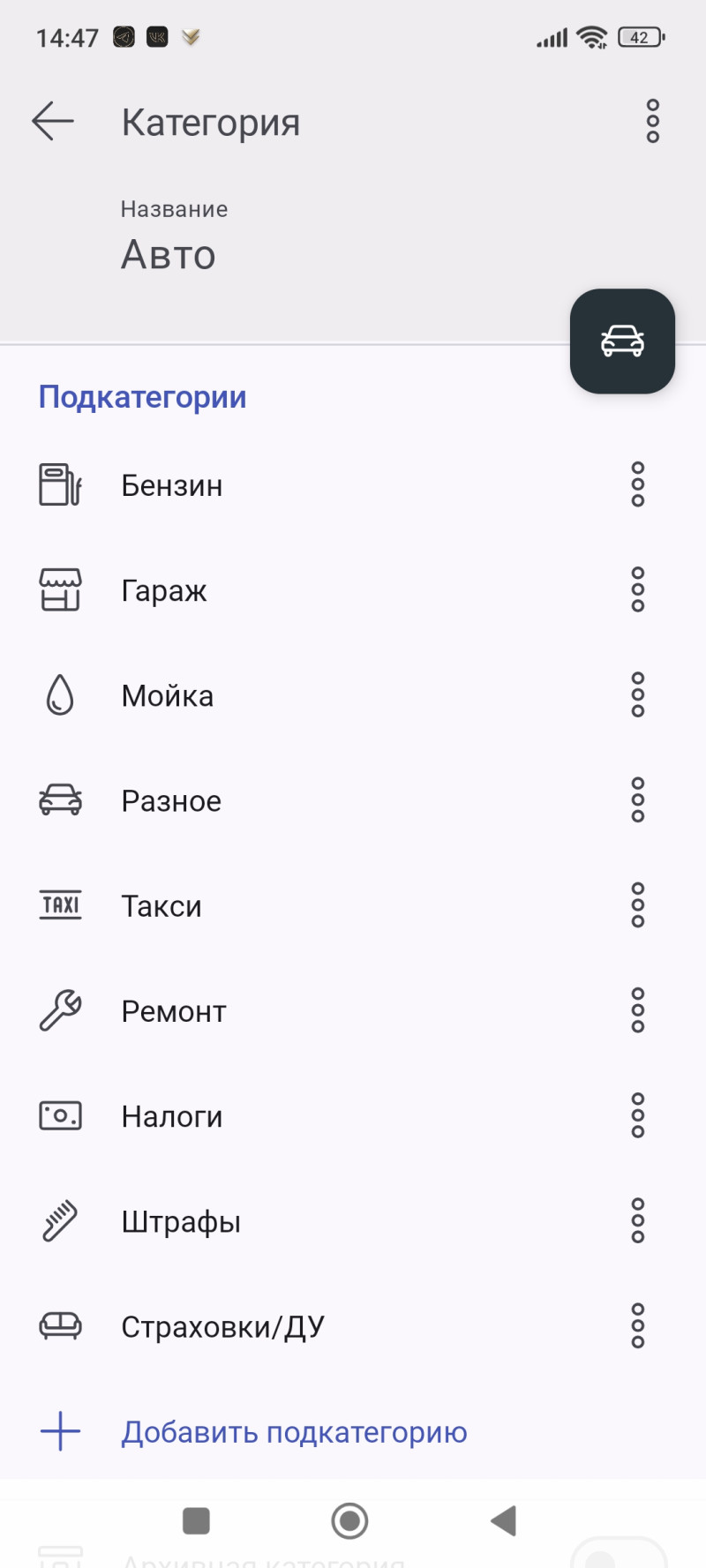Go back using the top-left arrow
The height and width of the screenshot is (1568, 706).
(53, 122)
